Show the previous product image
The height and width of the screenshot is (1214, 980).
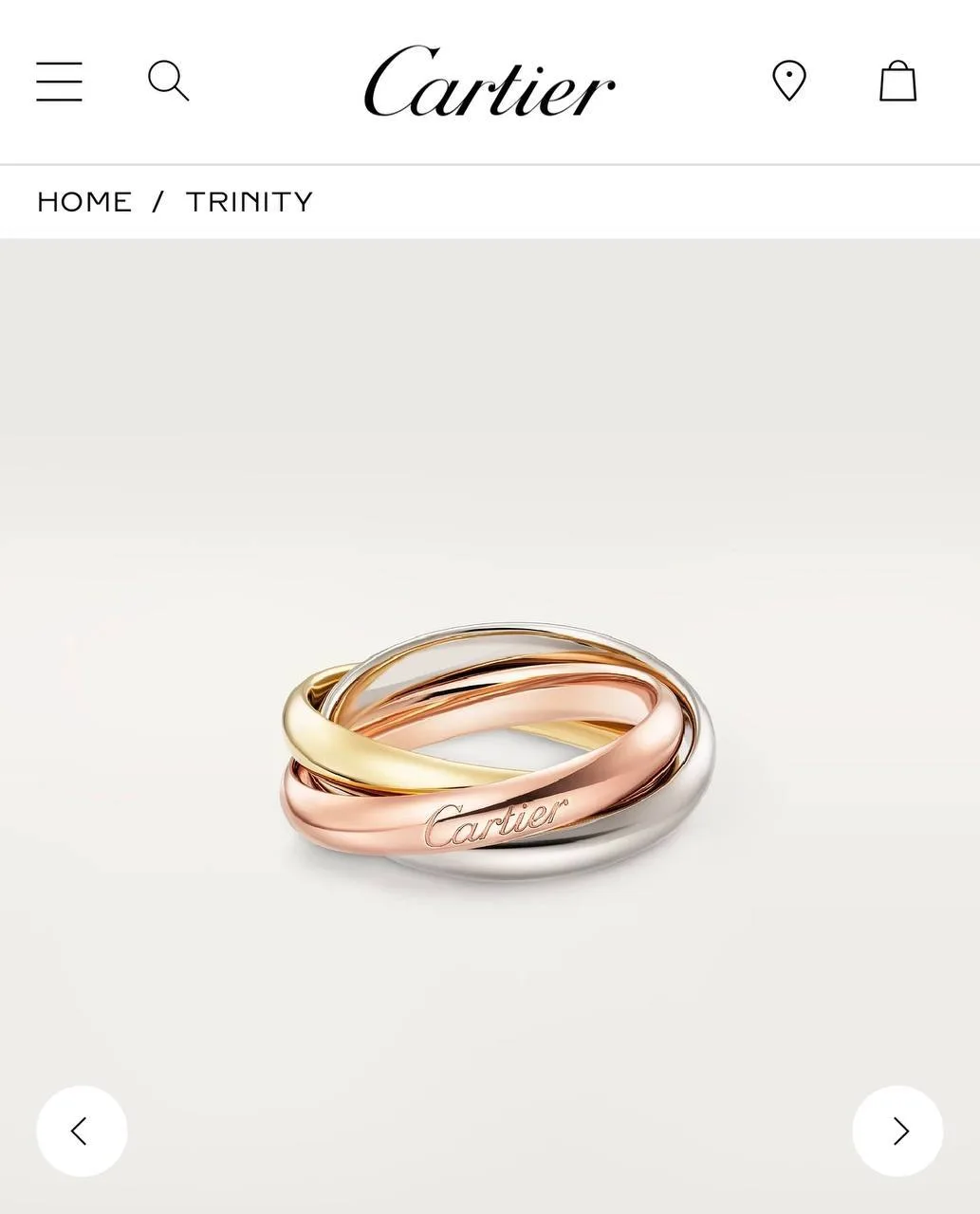point(82,1131)
